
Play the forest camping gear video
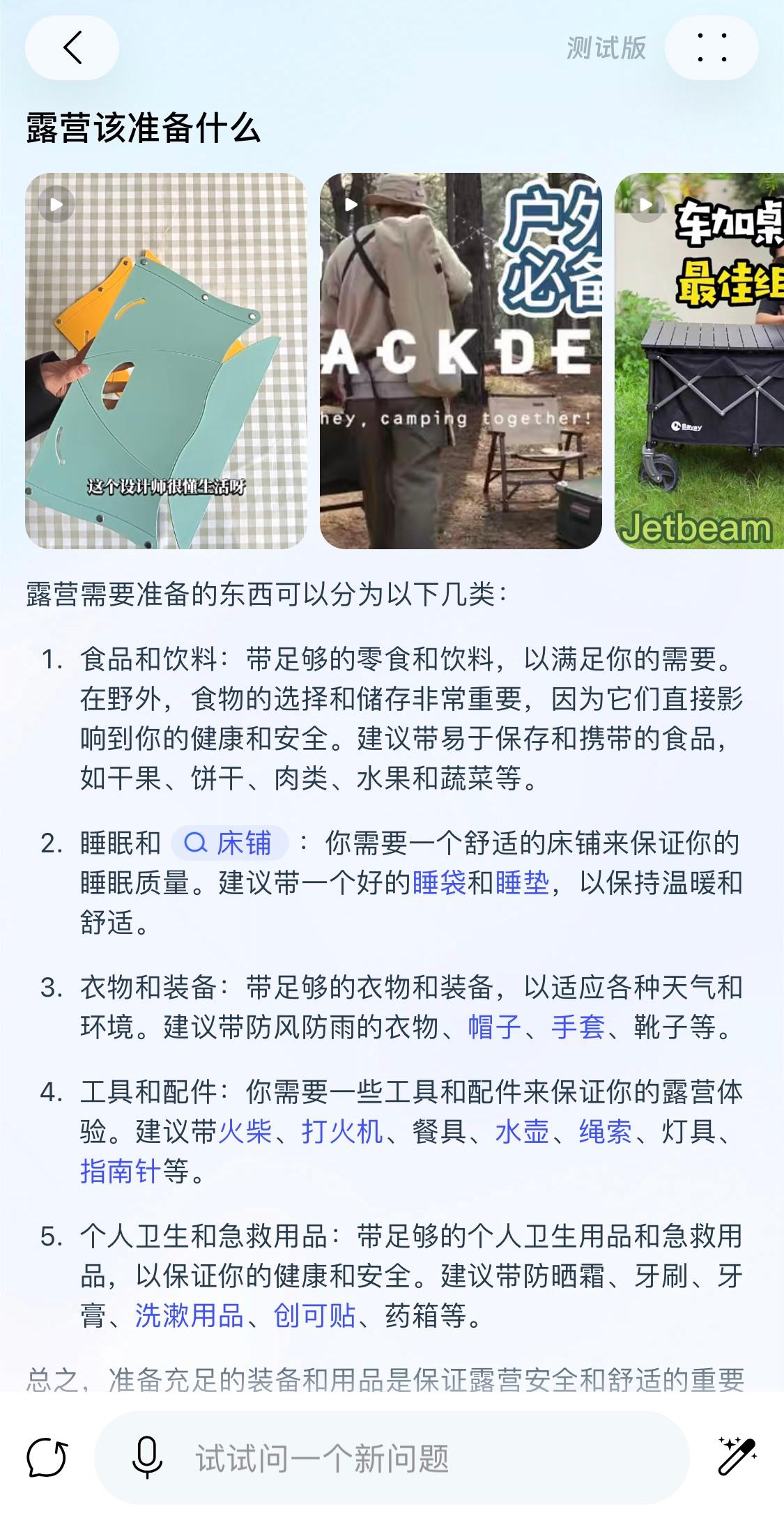(461, 361)
